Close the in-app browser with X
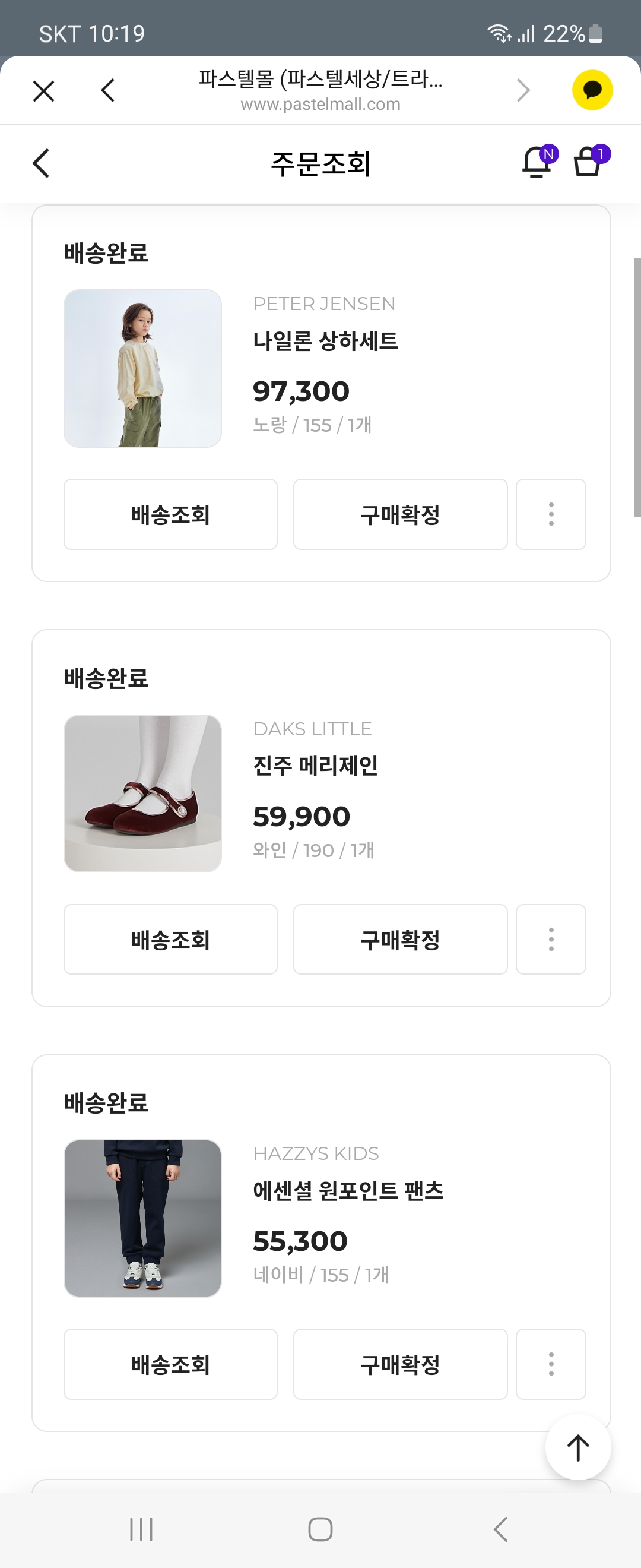This screenshot has width=641, height=1568. [44, 91]
